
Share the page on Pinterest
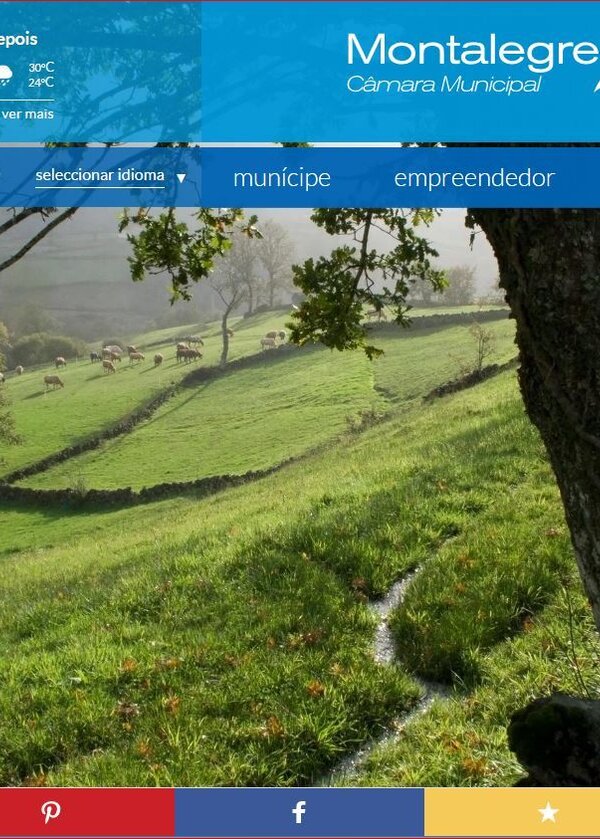click(x=51, y=812)
